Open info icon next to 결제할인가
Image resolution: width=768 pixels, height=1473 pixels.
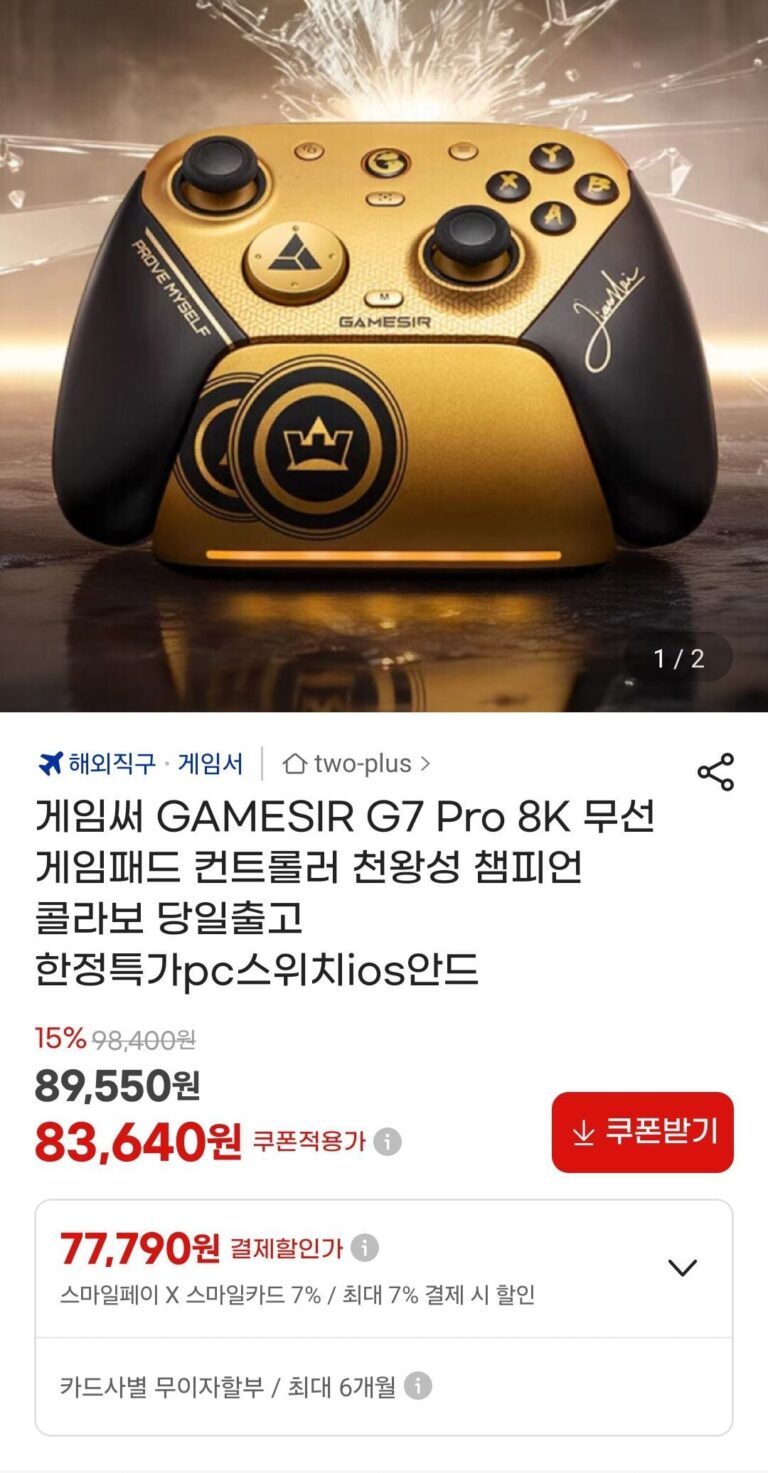[x=364, y=1247]
